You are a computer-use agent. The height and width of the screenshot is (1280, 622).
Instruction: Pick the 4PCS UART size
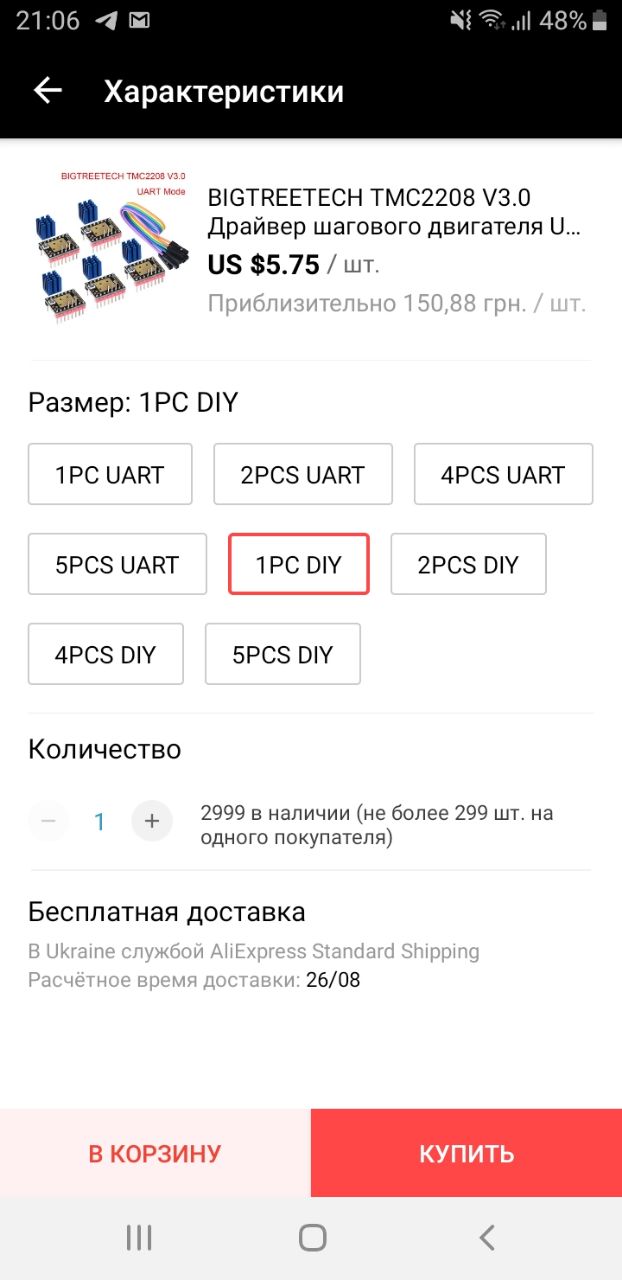[x=503, y=475]
